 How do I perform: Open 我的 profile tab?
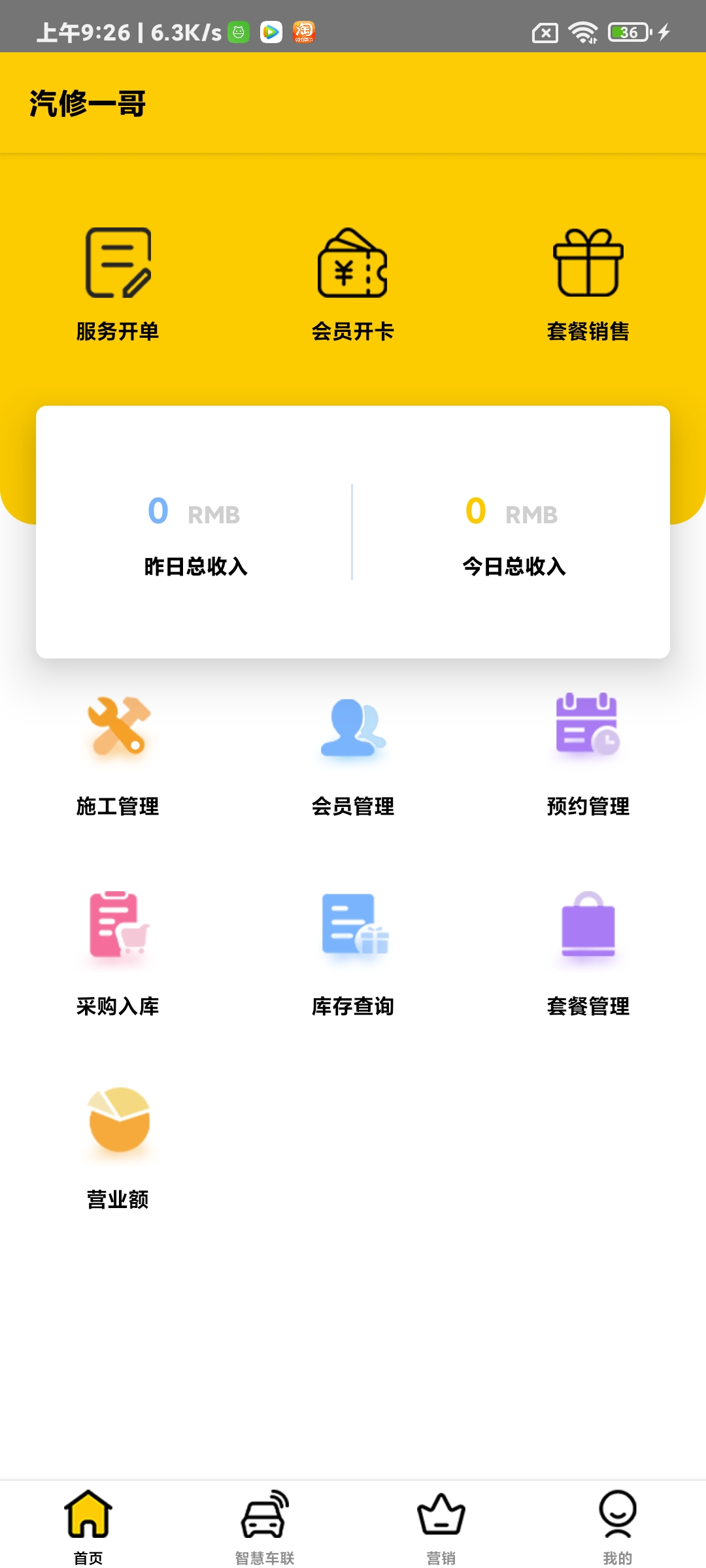click(x=617, y=1522)
